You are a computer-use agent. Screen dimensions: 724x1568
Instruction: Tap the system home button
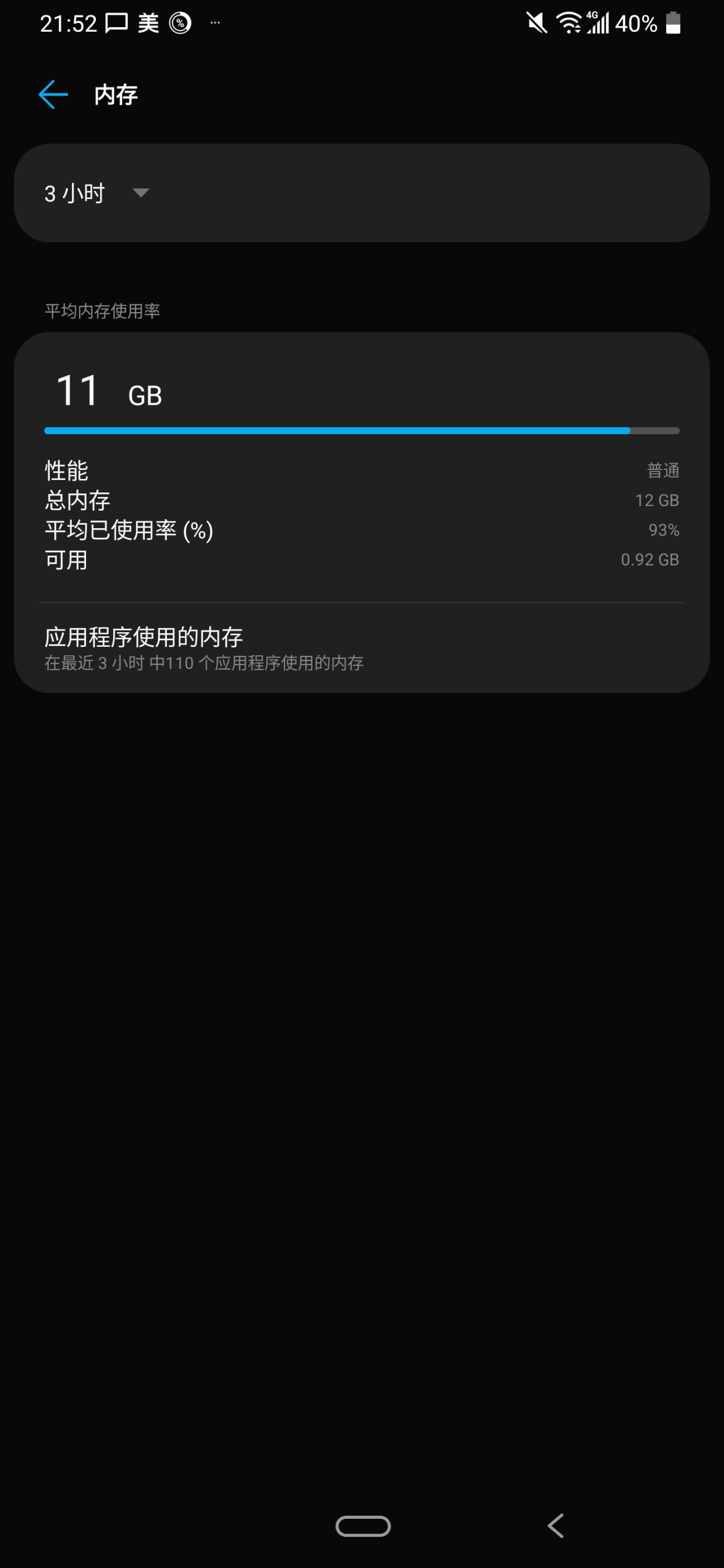point(363,1526)
